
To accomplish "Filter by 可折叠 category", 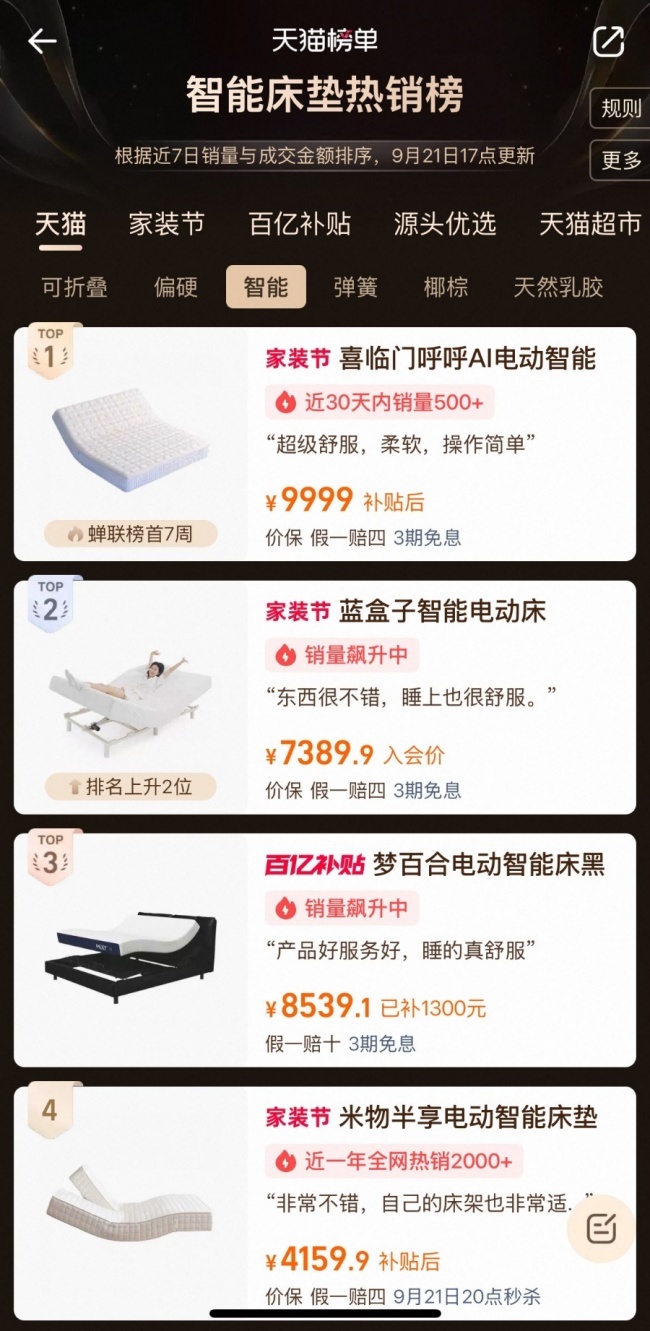I will (74, 288).
